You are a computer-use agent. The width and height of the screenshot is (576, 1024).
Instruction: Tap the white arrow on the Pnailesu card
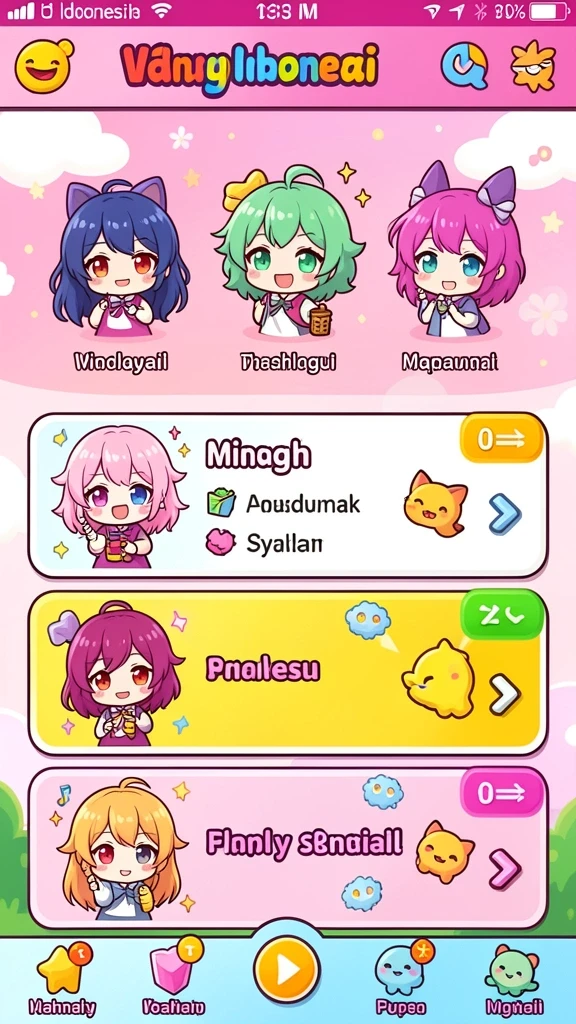coord(505,695)
